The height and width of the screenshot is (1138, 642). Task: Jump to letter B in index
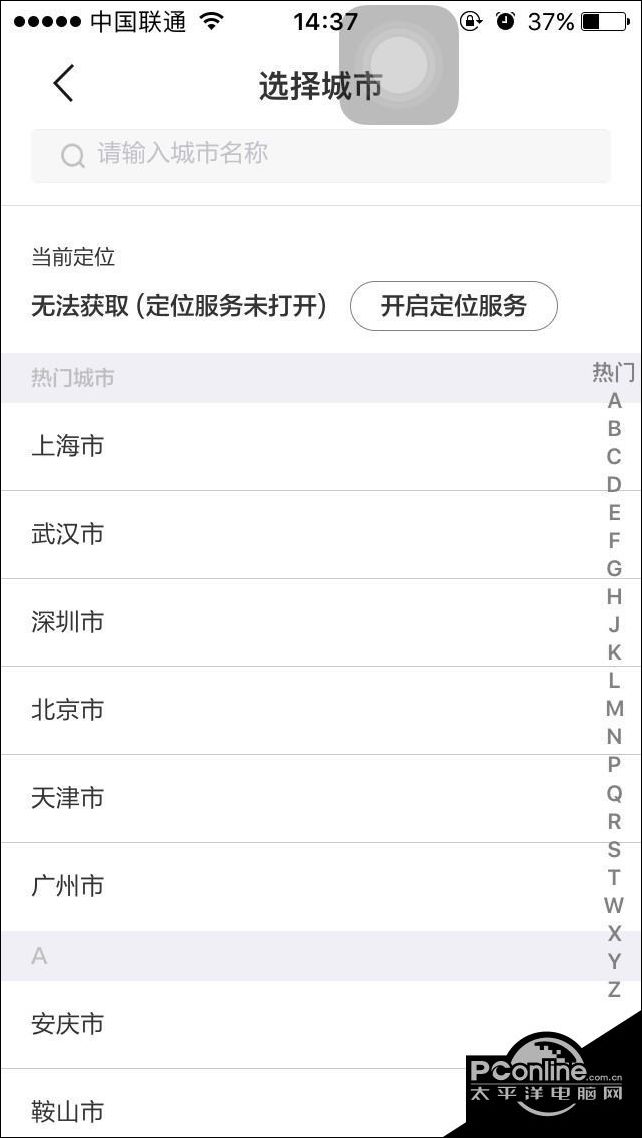point(614,428)
